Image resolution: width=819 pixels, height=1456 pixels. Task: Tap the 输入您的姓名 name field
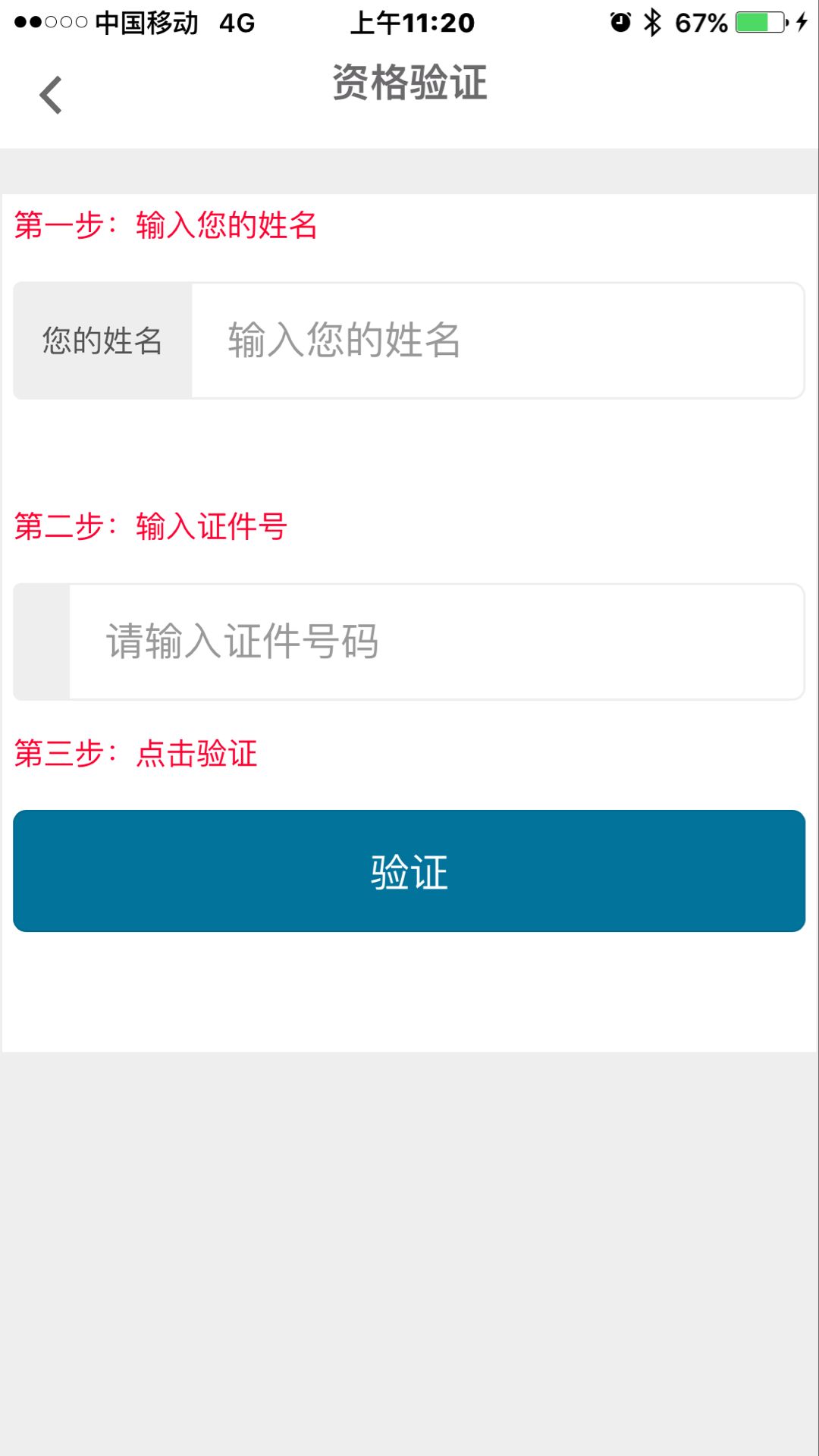(497, 340)
